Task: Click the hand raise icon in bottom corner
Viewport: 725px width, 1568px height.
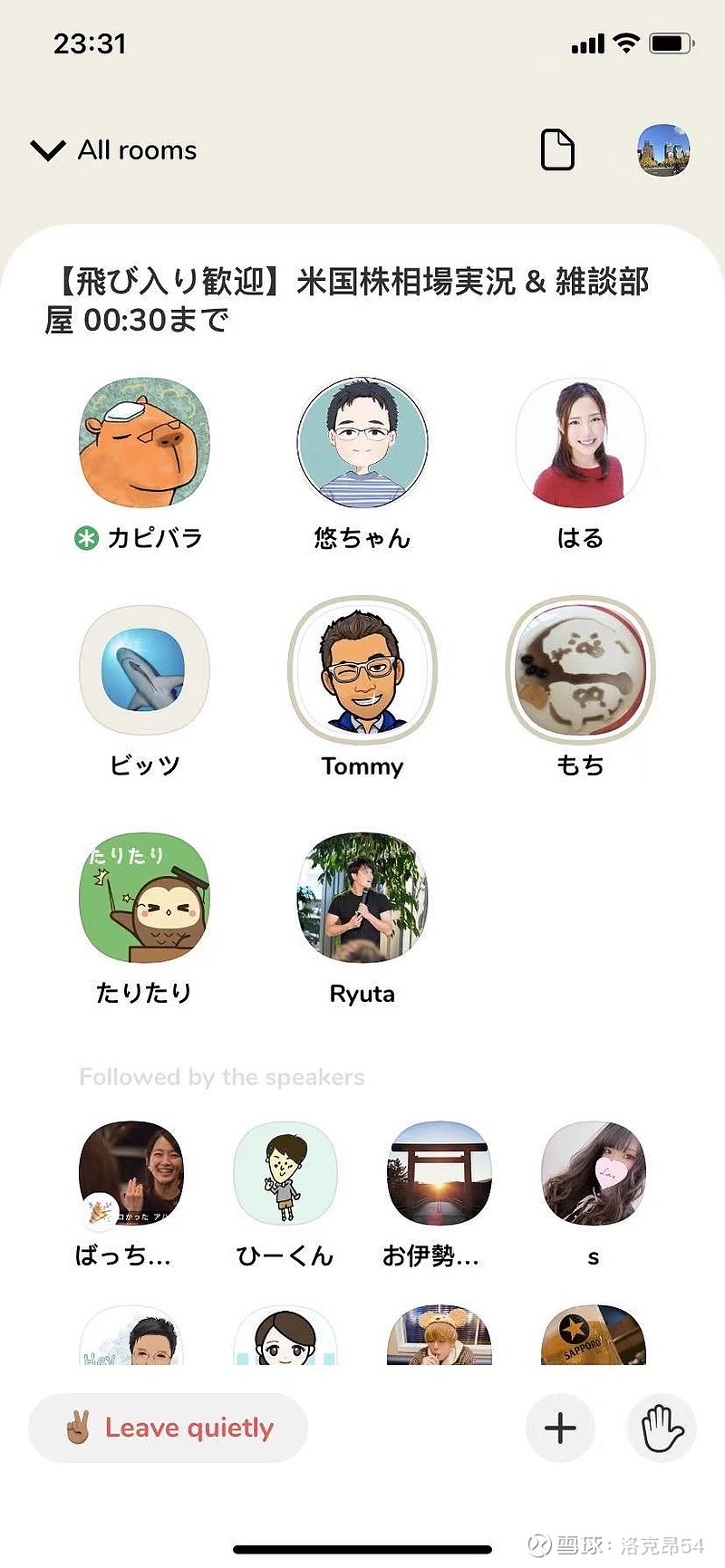Action: pyautogui.click(x=661, y=1428)
